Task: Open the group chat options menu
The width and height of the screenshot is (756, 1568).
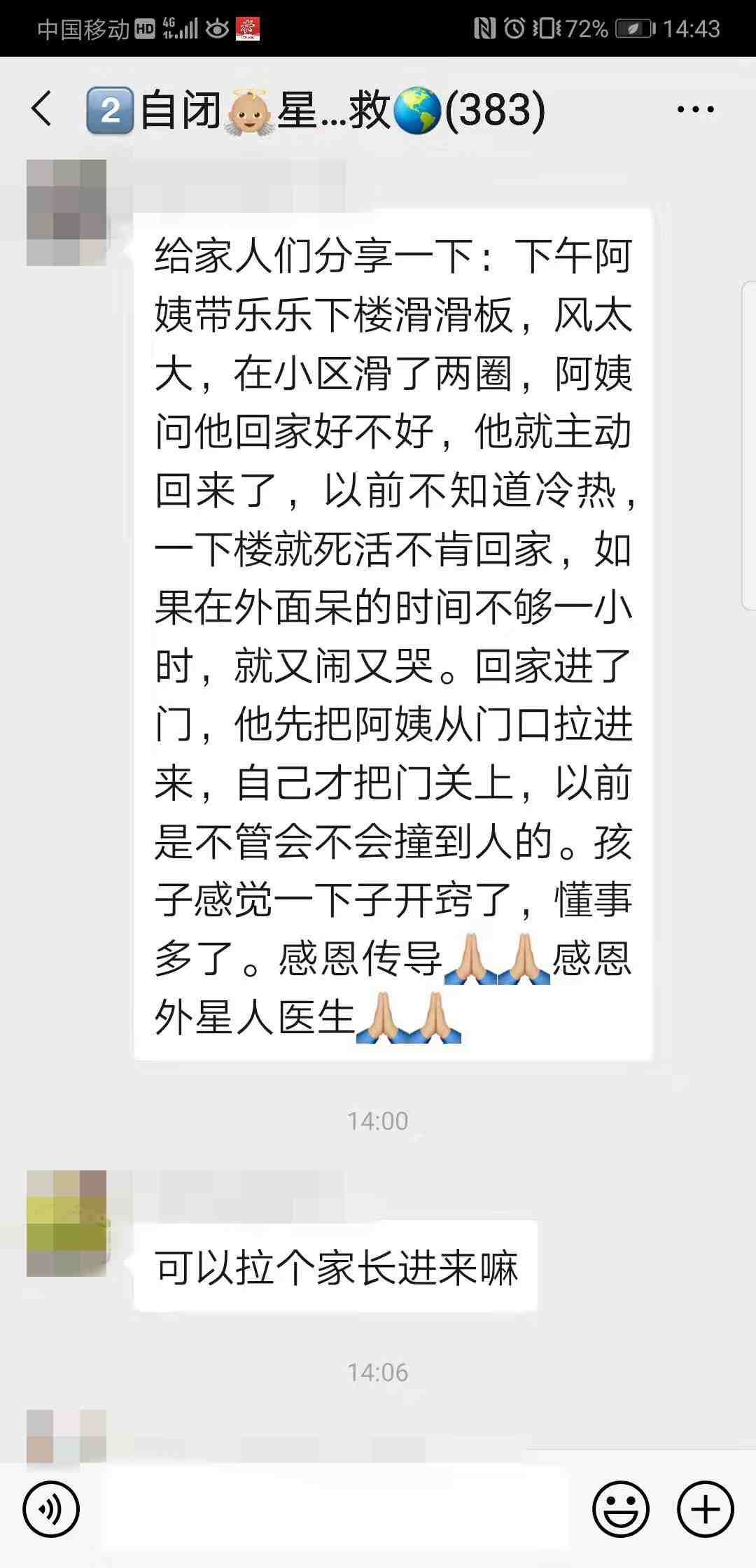Action: tap(695, 109)
